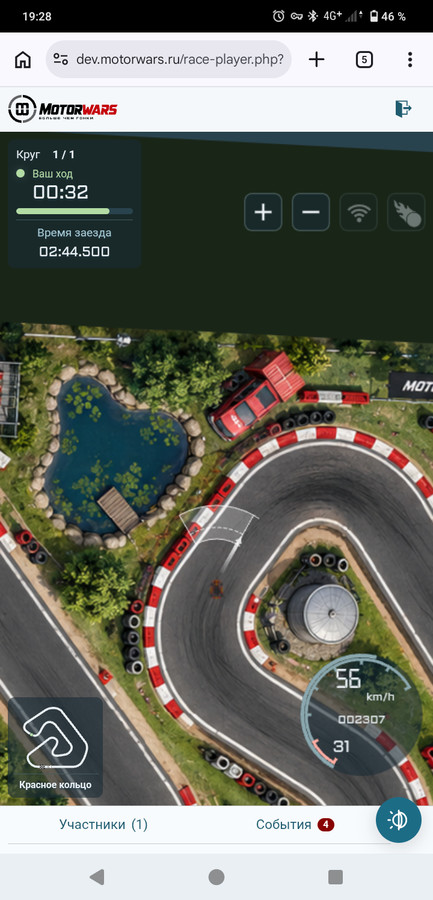This screenshot has height=900, width=433.
Task: Zoom out the map with minus
Action: (311, 212)
